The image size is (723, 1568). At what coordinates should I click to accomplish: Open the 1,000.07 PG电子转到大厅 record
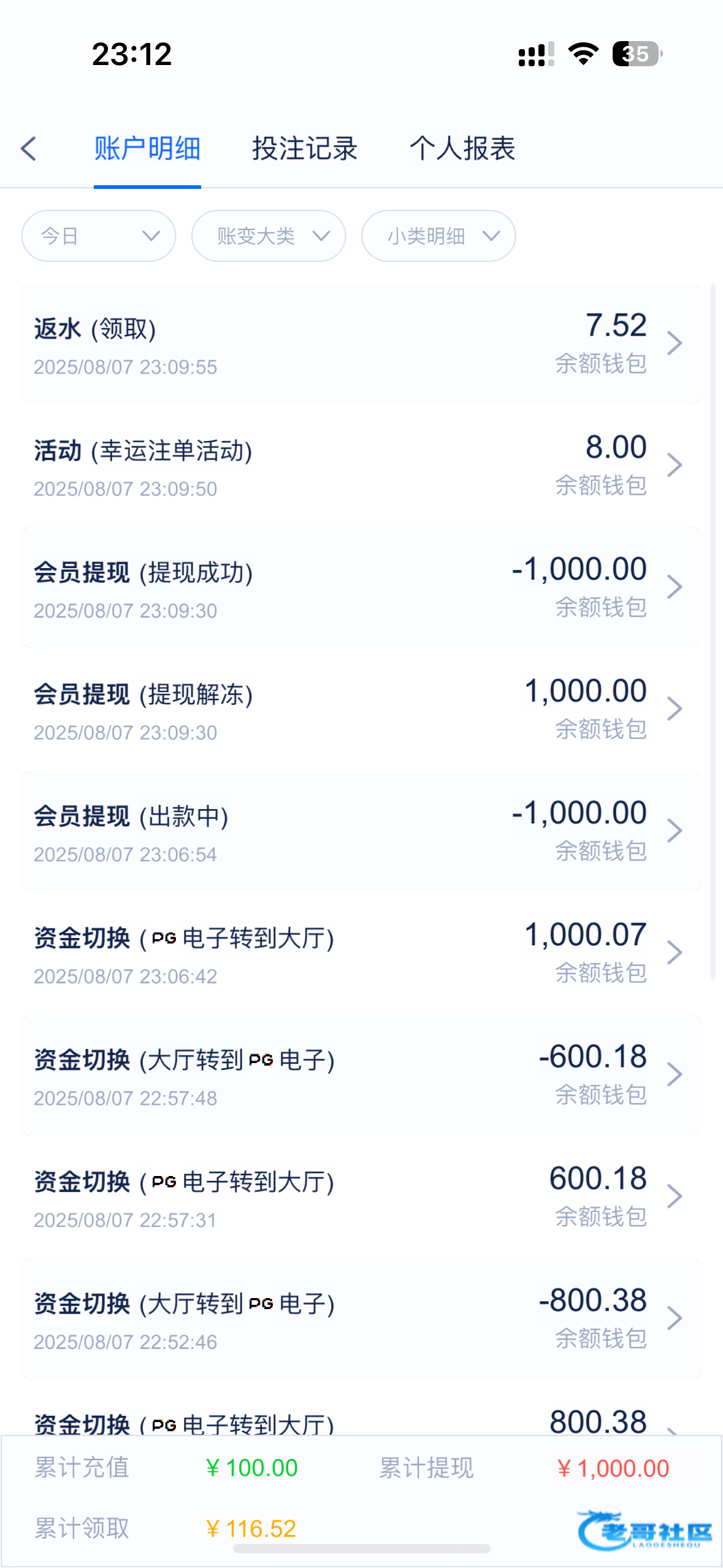361,953
